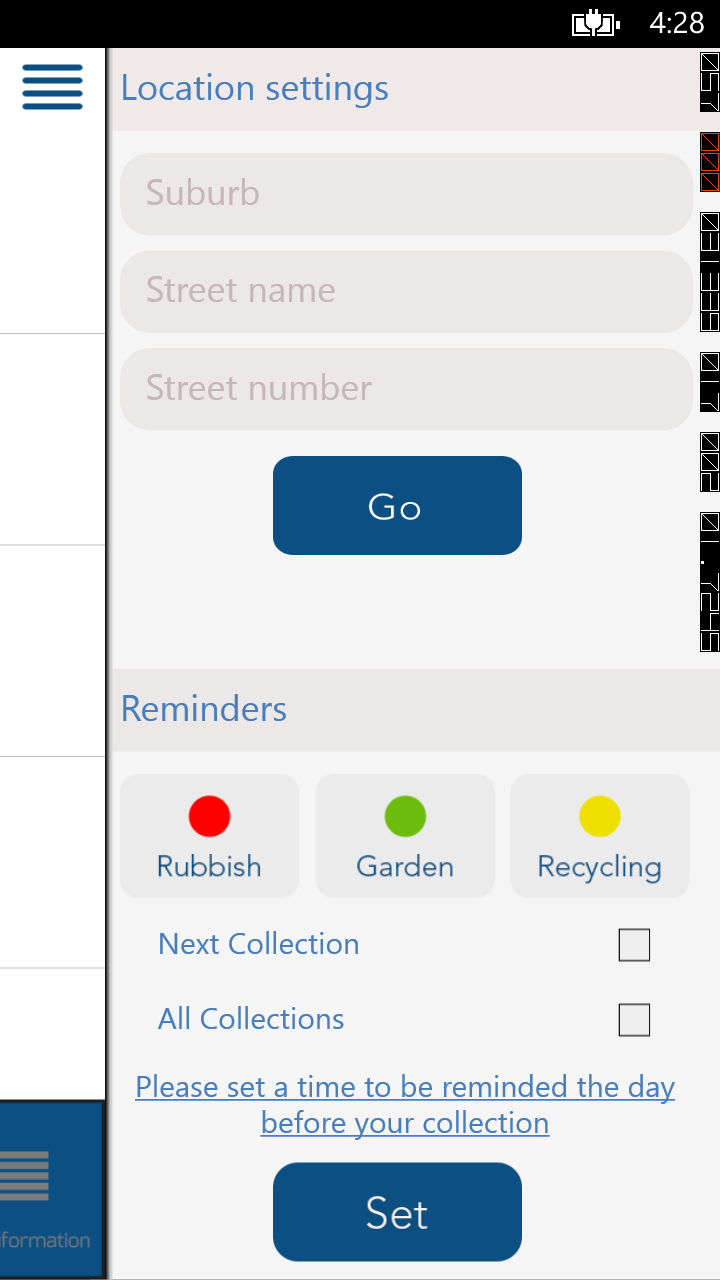Focus the Street name field
The width and height of the screenshot is (720, 1280).
(x=406, y=291)
